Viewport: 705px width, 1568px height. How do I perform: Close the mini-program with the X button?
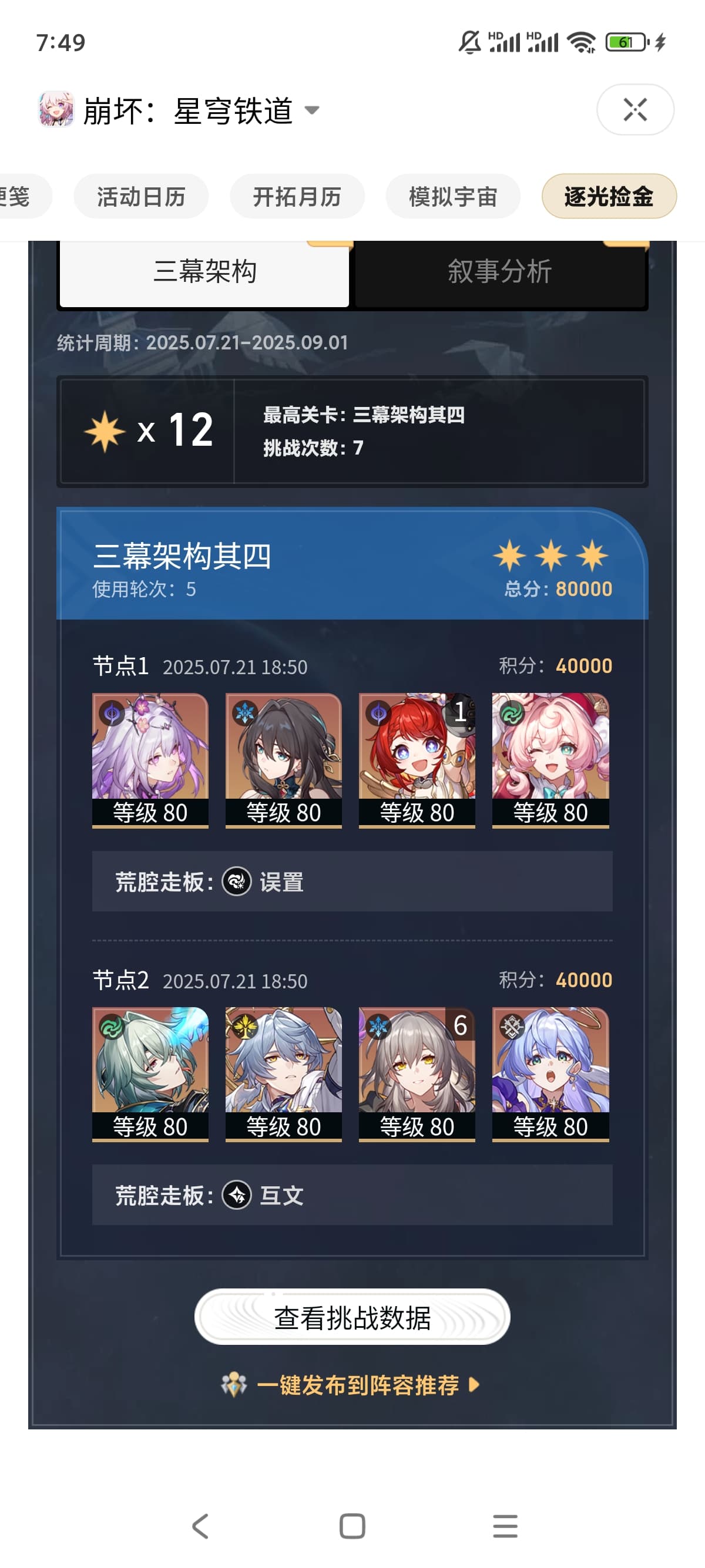[x=634, y=110]
